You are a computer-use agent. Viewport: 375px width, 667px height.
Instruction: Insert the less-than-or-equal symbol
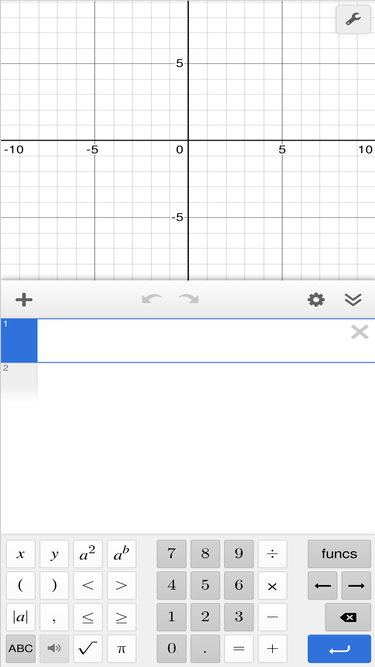[x=88, y=617]
